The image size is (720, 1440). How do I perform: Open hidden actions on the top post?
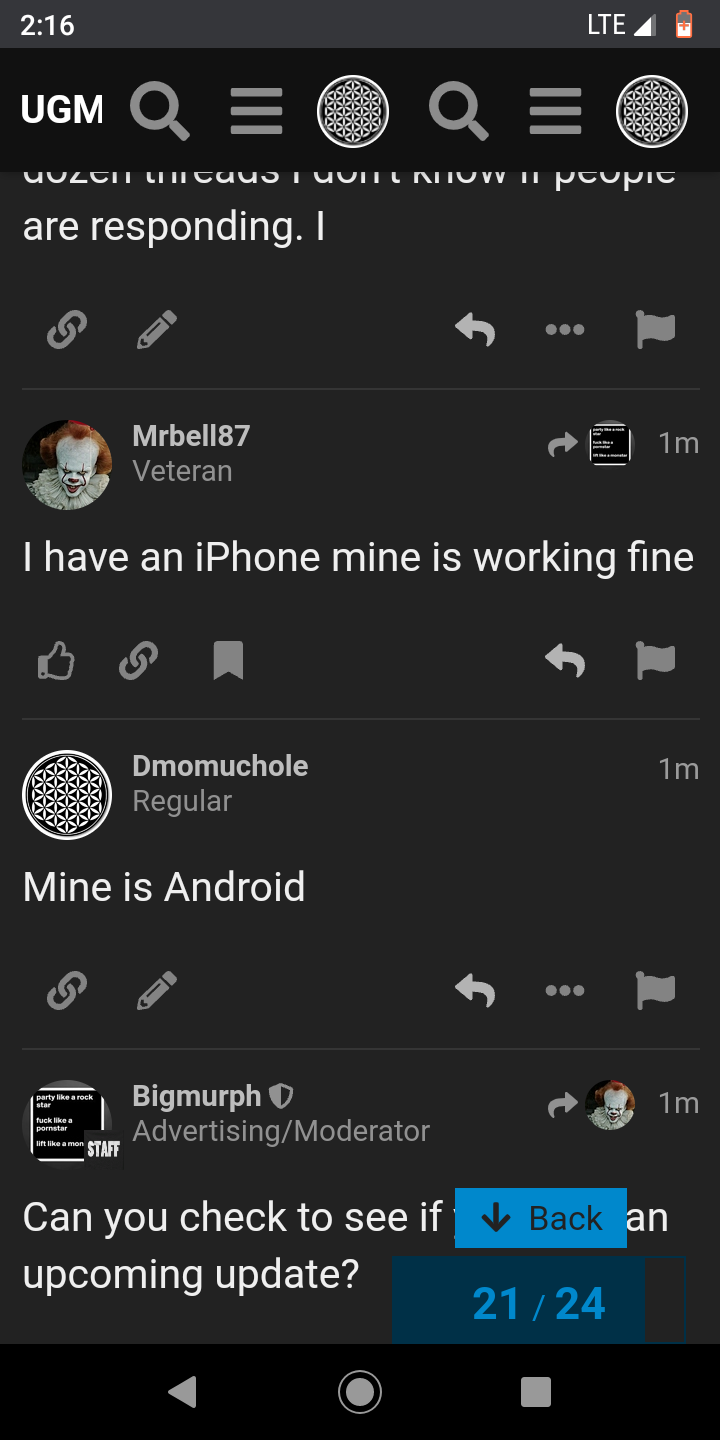[564, 329]
